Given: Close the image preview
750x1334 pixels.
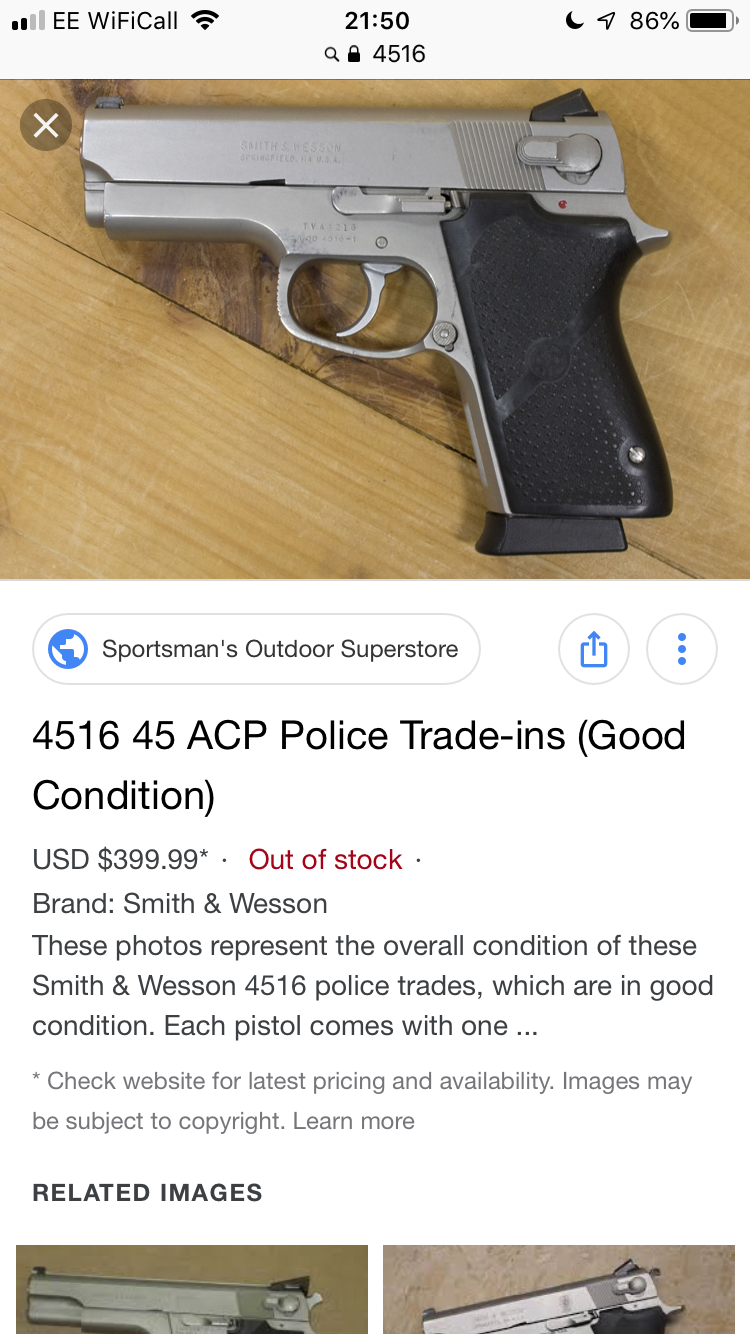Looking at the screenshot, I should (46, 126).
